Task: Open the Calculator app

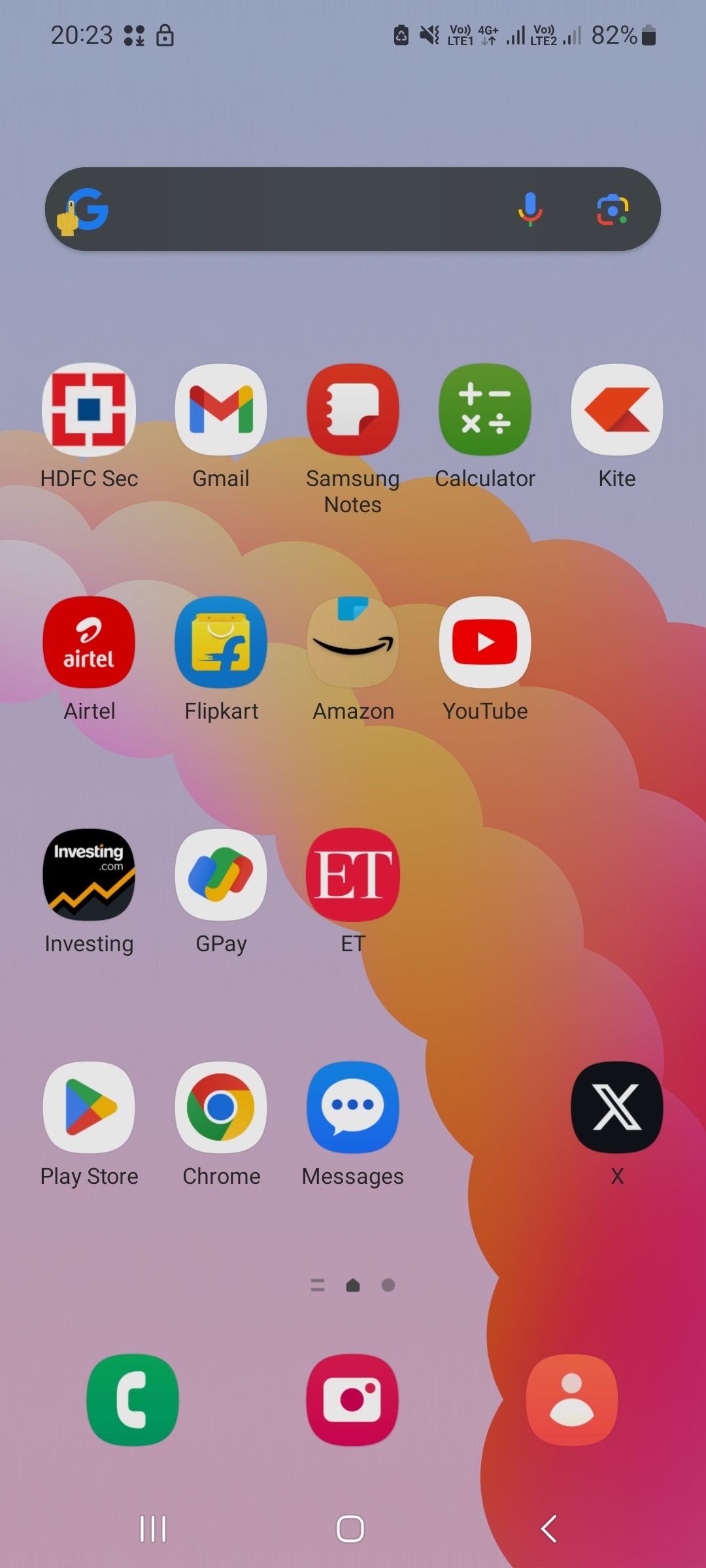Action: click(x=484, y=410)
